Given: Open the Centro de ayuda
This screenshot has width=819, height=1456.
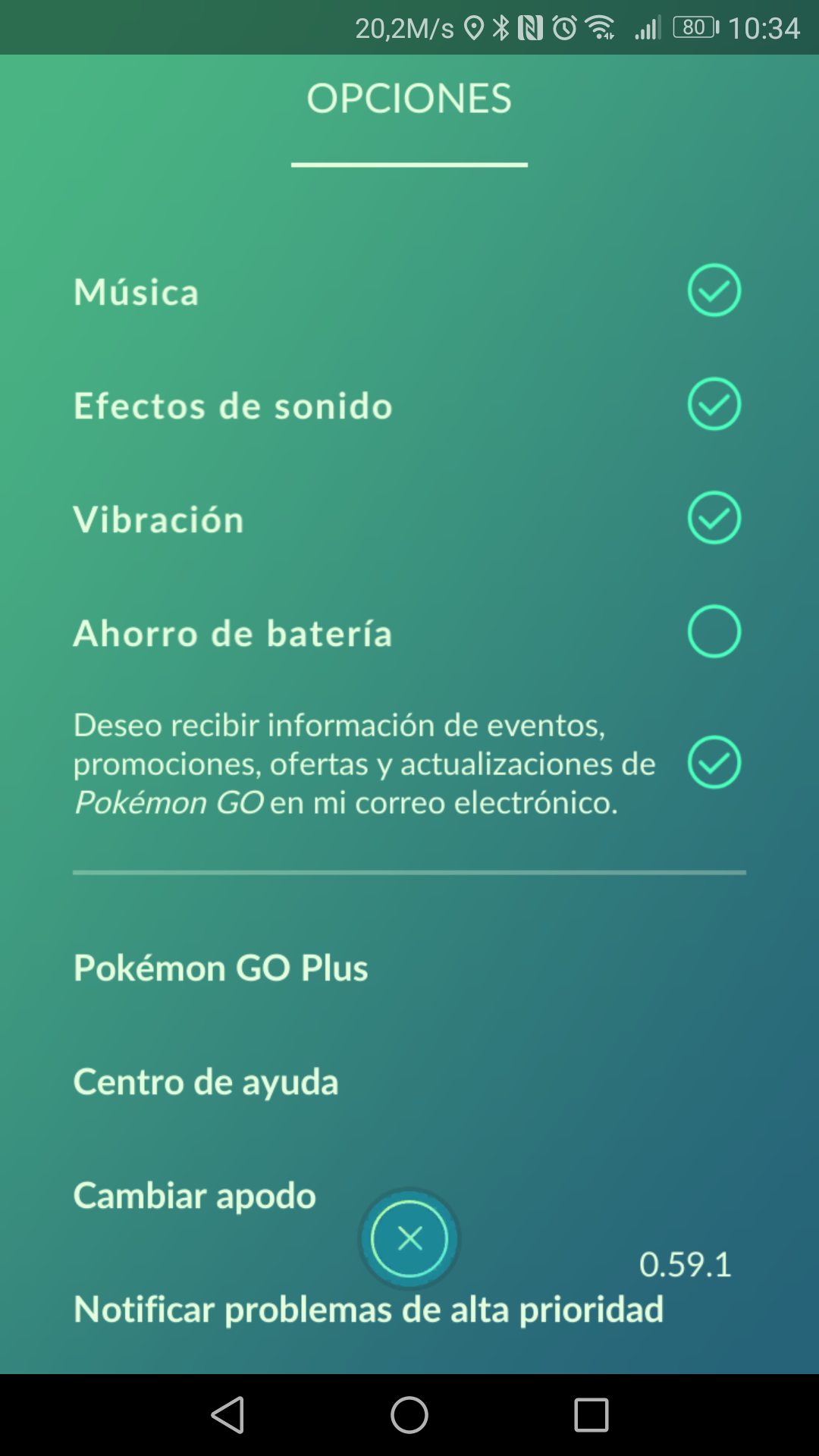Looking at the screenshot, I should (x=206, y=1082).
